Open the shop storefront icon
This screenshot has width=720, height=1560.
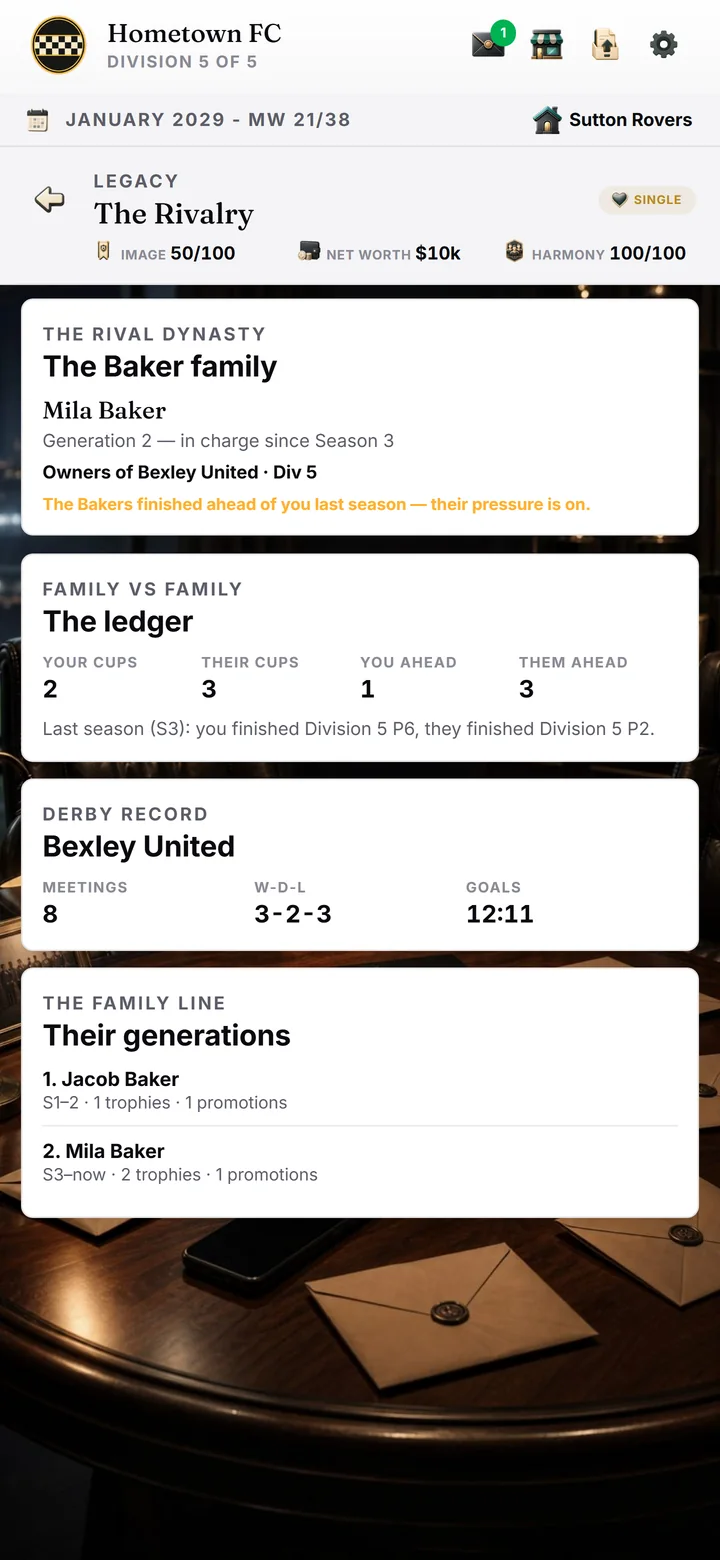[547, 45]
